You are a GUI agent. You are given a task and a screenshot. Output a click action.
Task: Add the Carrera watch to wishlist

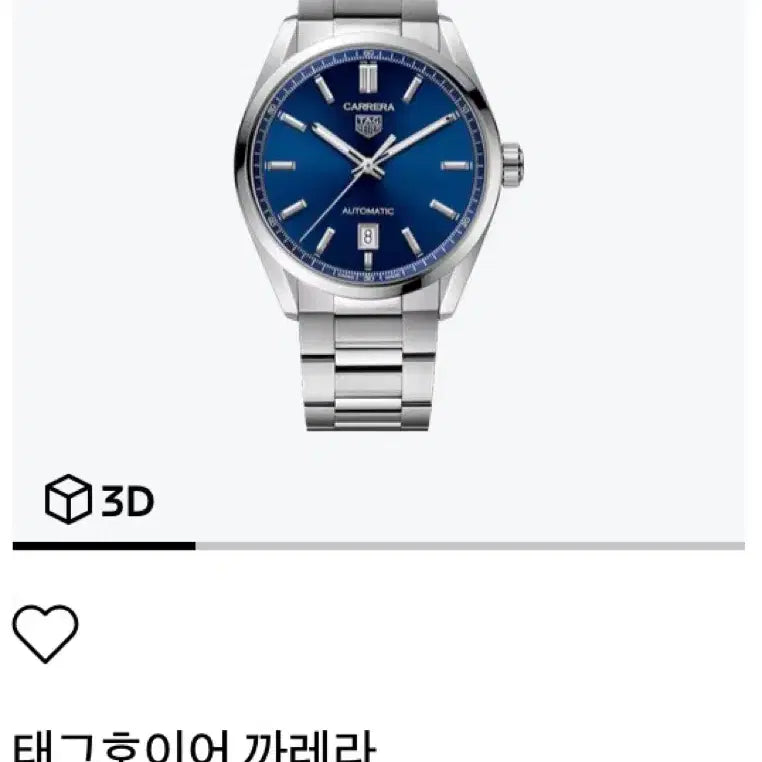coord(45,634)
